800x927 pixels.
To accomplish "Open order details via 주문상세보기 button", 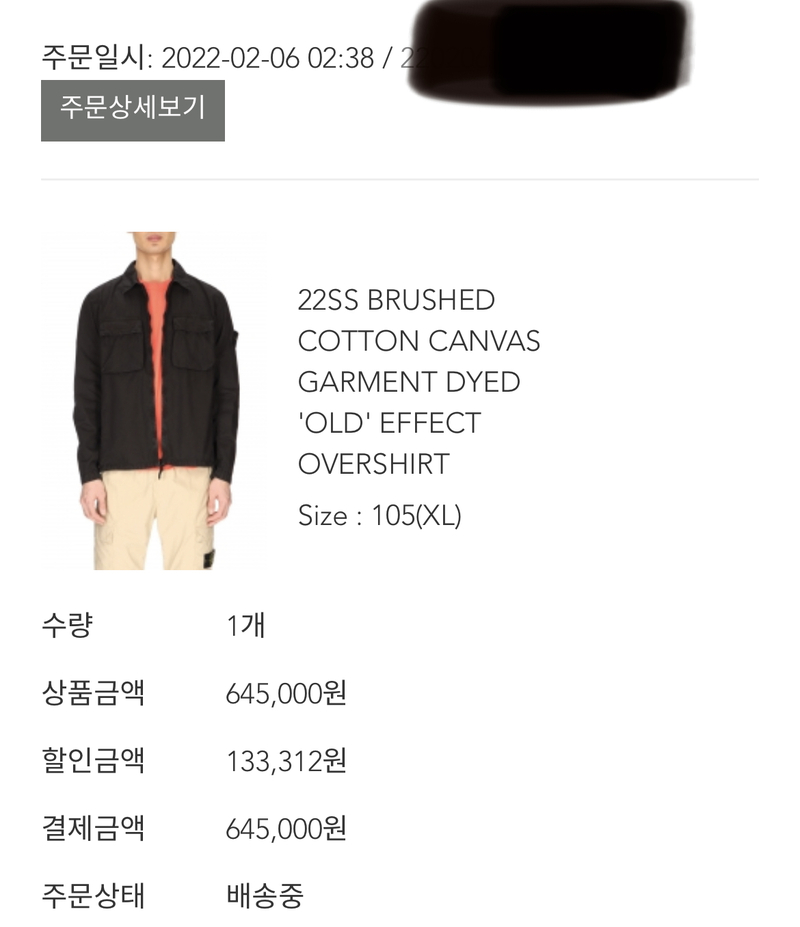I will coord(132,109).
